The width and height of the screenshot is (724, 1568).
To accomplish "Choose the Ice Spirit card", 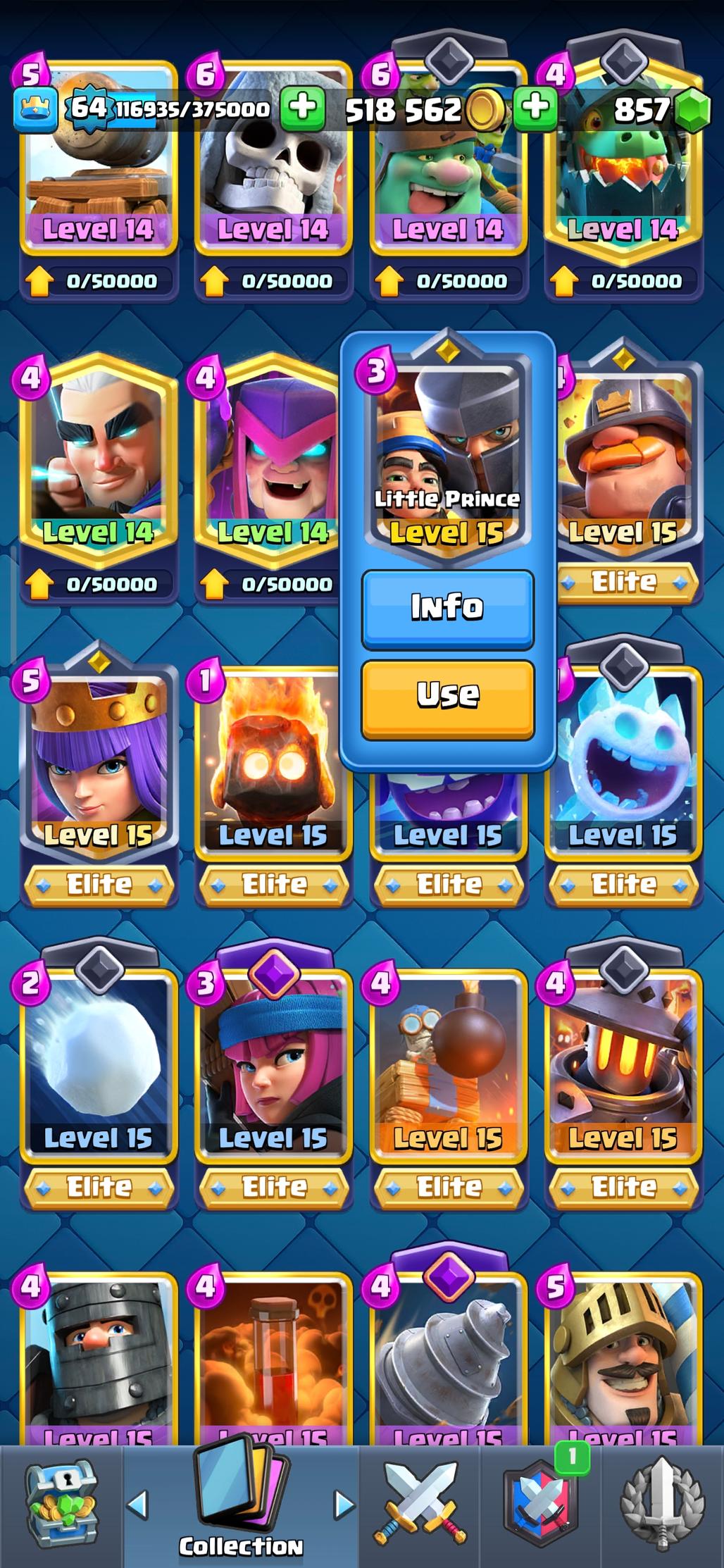I will click(x=623, y=761).
